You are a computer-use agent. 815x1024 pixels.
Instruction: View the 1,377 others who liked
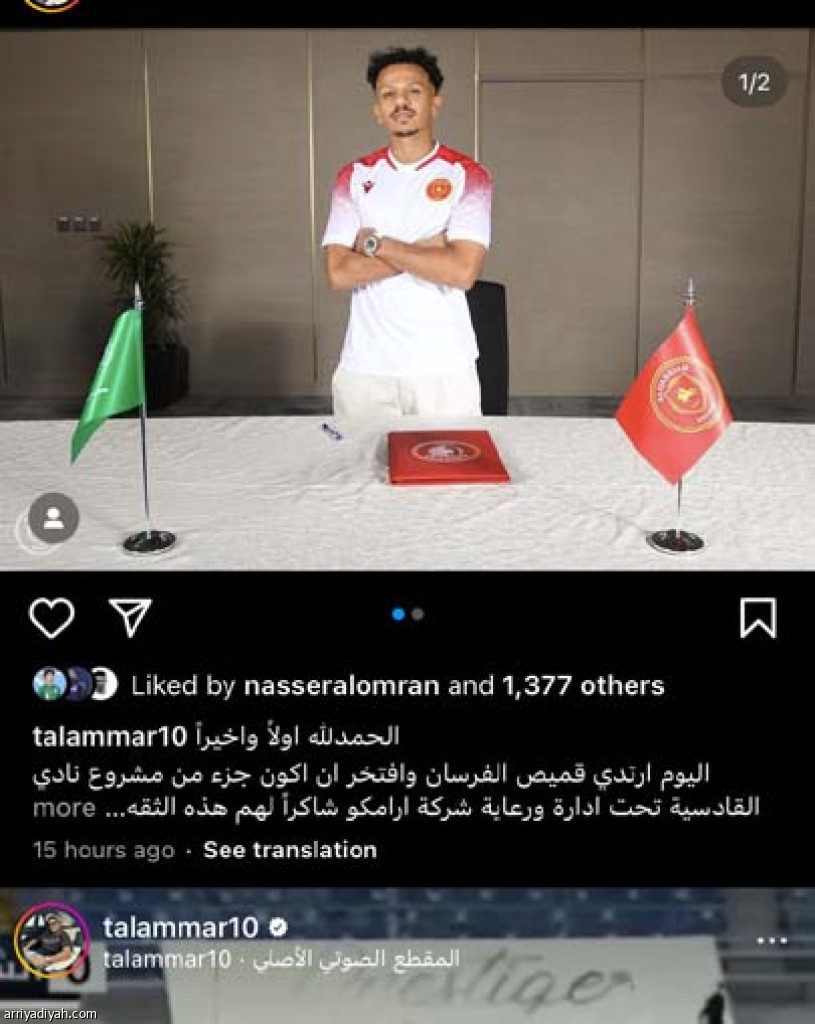(x=583, y=686)
